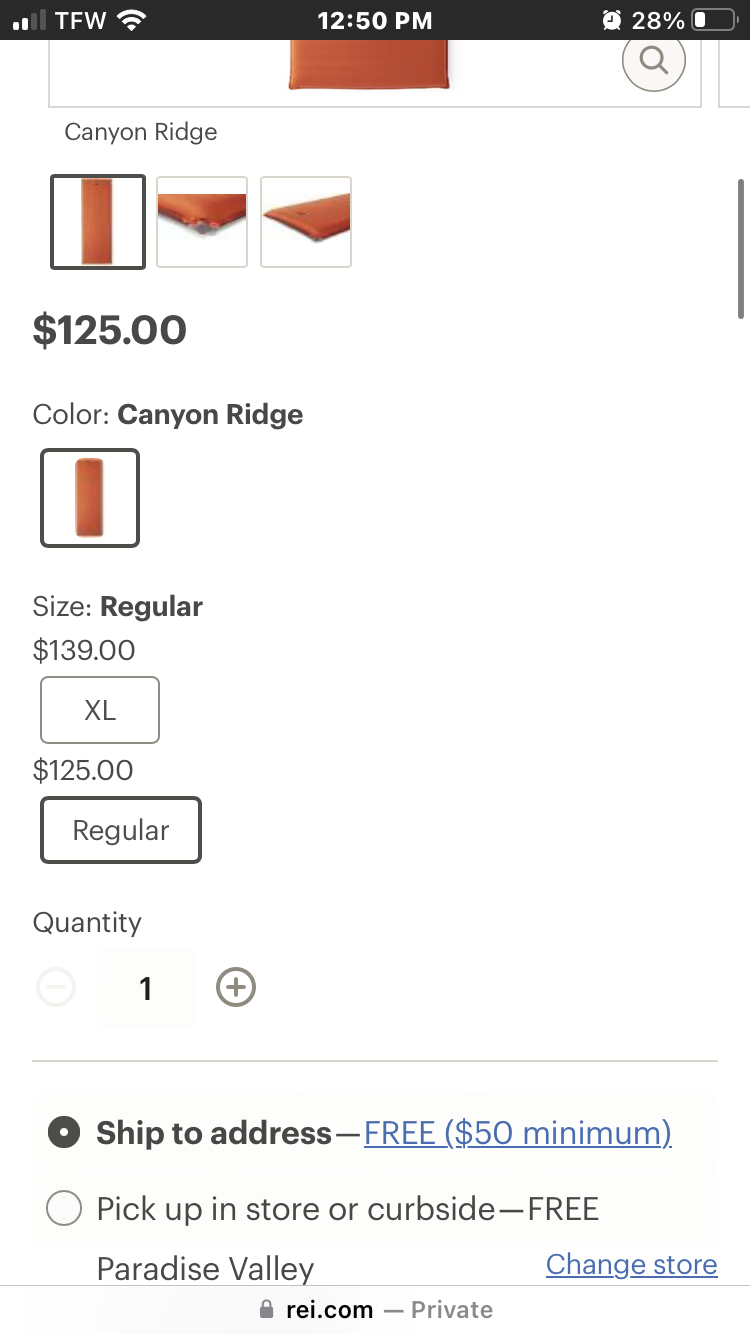Select size Regular
The height and width of the screenshot is (1334, 750).
click(121, 830)
